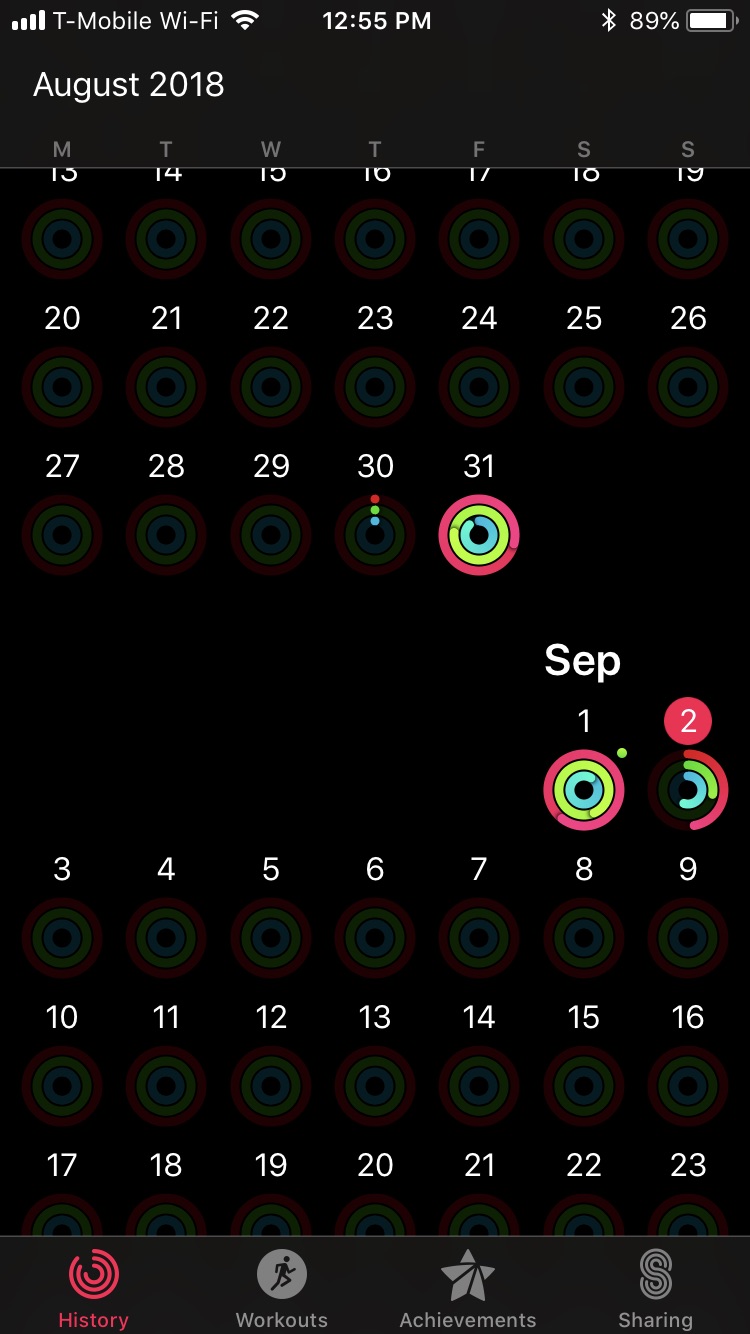The width and height of the screenshot is (750, 1334).
Task: Open the August 20 day rings
Action: click(x=62, y=388)
